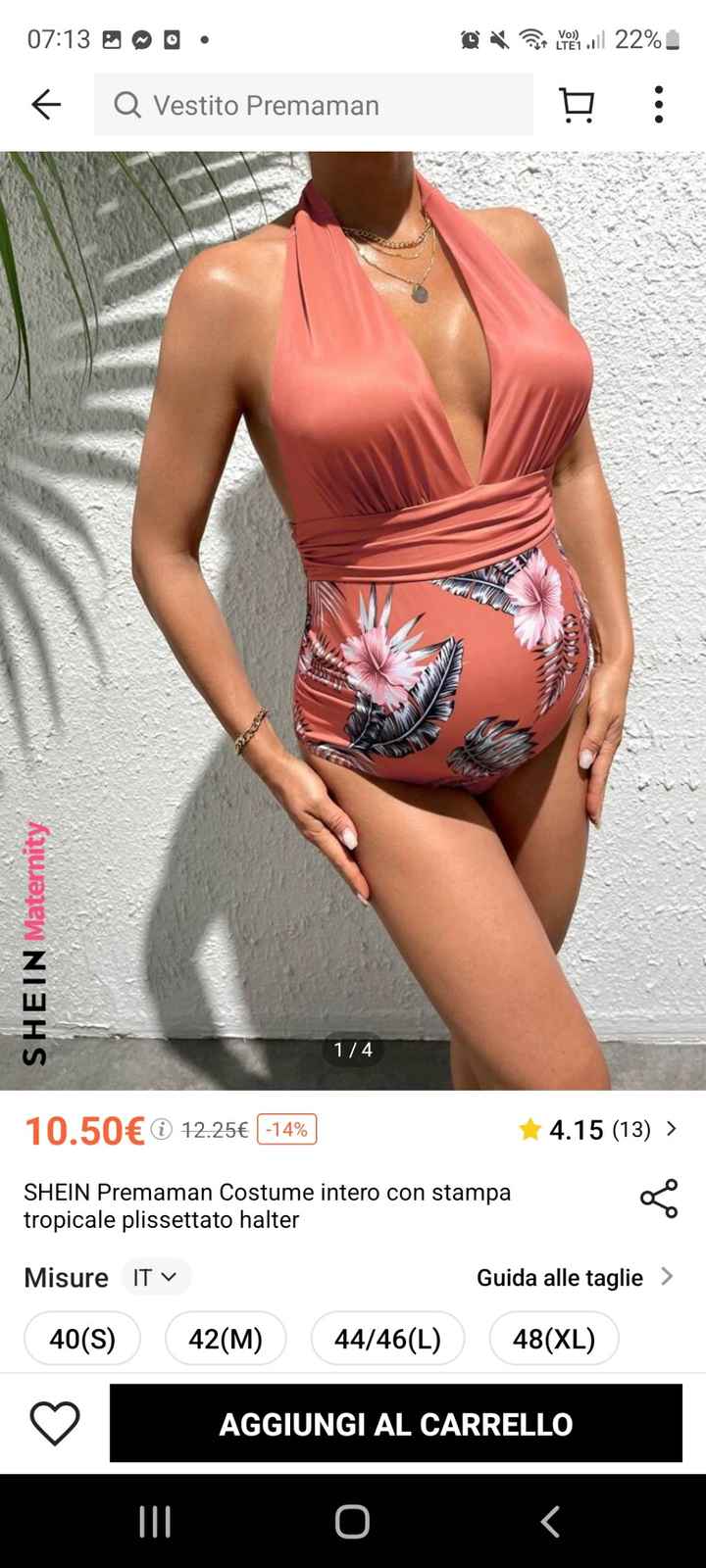Select size 40(S)
Screen dimensions: 706x1568
82,1338
